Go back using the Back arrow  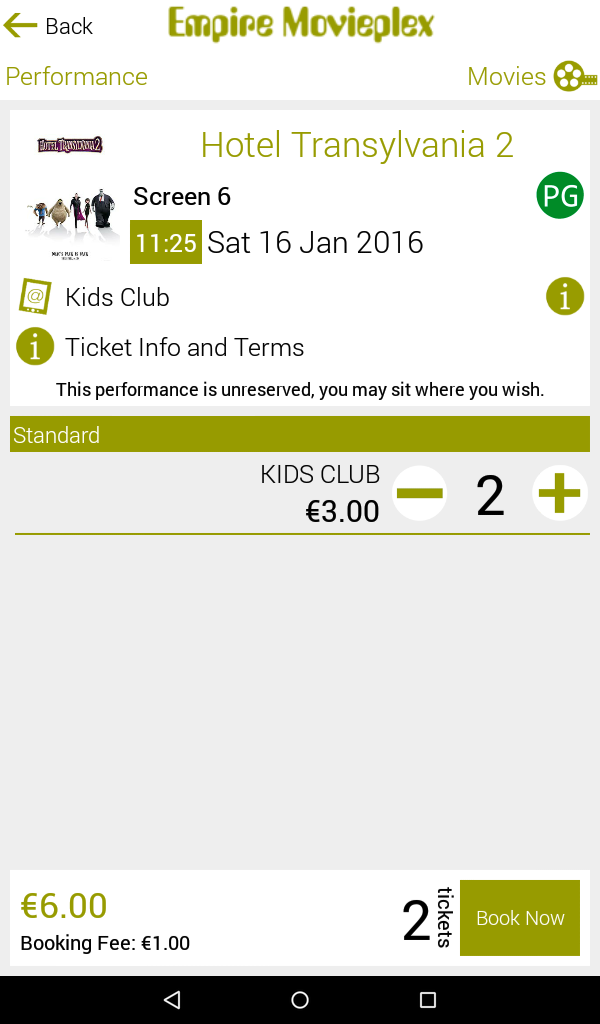pos(48,26)
